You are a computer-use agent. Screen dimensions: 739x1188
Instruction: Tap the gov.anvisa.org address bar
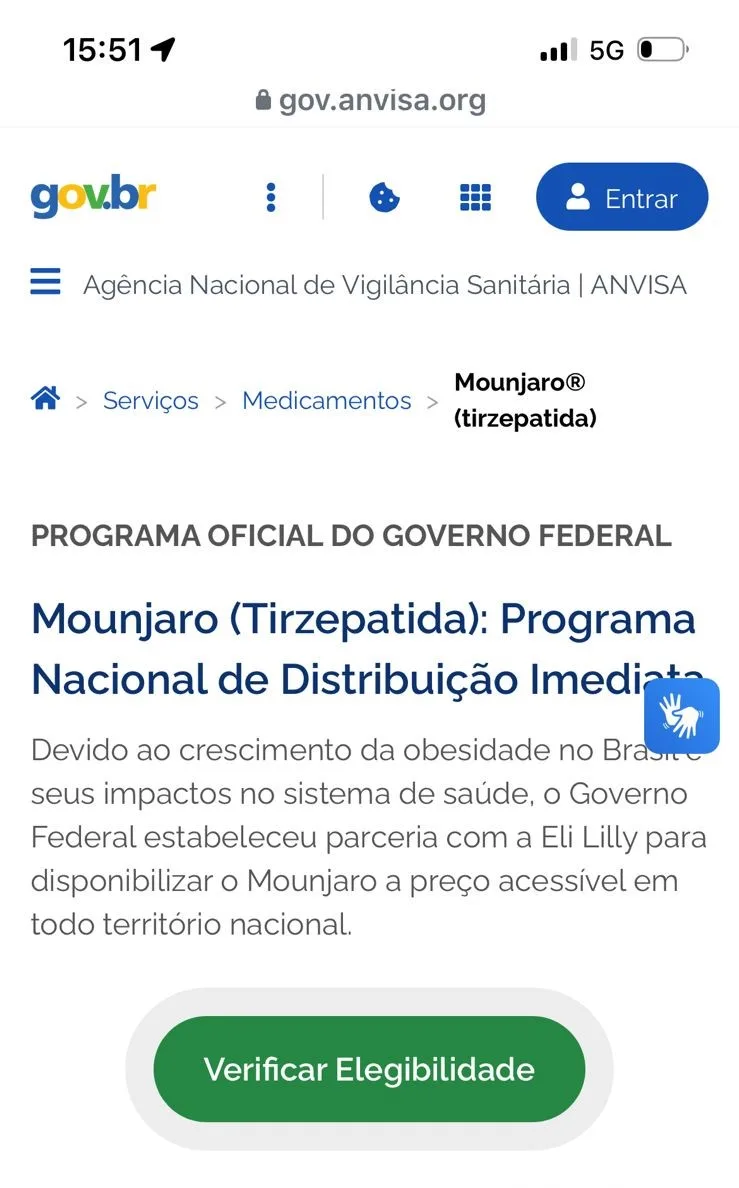(370, 100)
